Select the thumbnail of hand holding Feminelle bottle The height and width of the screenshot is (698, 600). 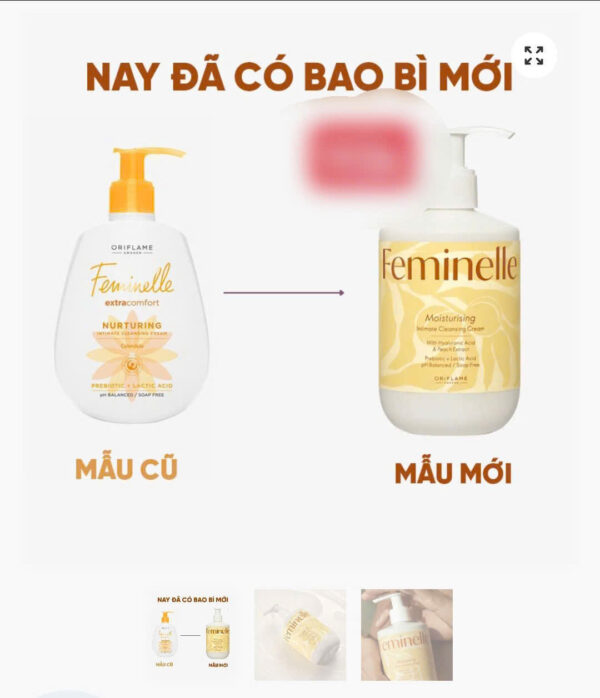tap(406, 634)
